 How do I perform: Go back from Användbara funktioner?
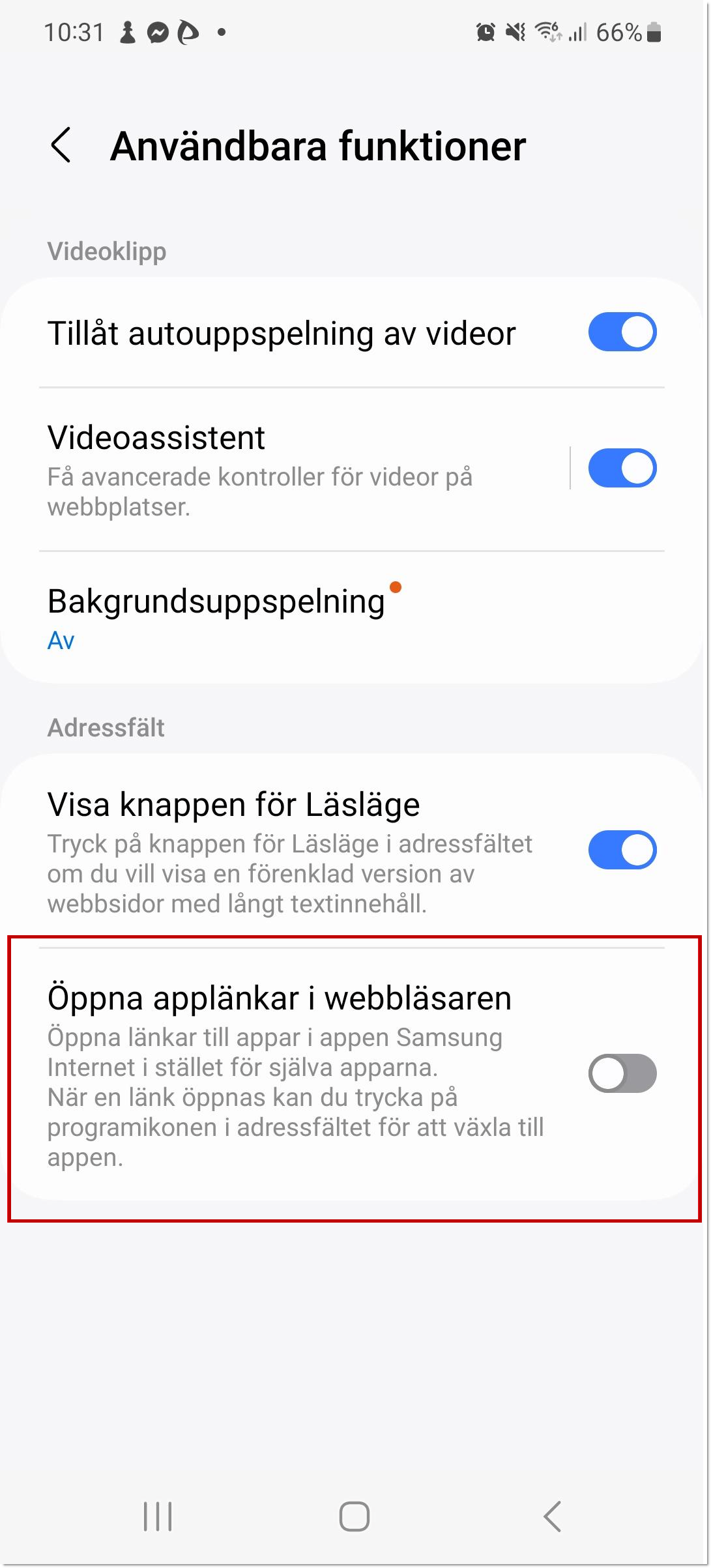pos(61,145)
